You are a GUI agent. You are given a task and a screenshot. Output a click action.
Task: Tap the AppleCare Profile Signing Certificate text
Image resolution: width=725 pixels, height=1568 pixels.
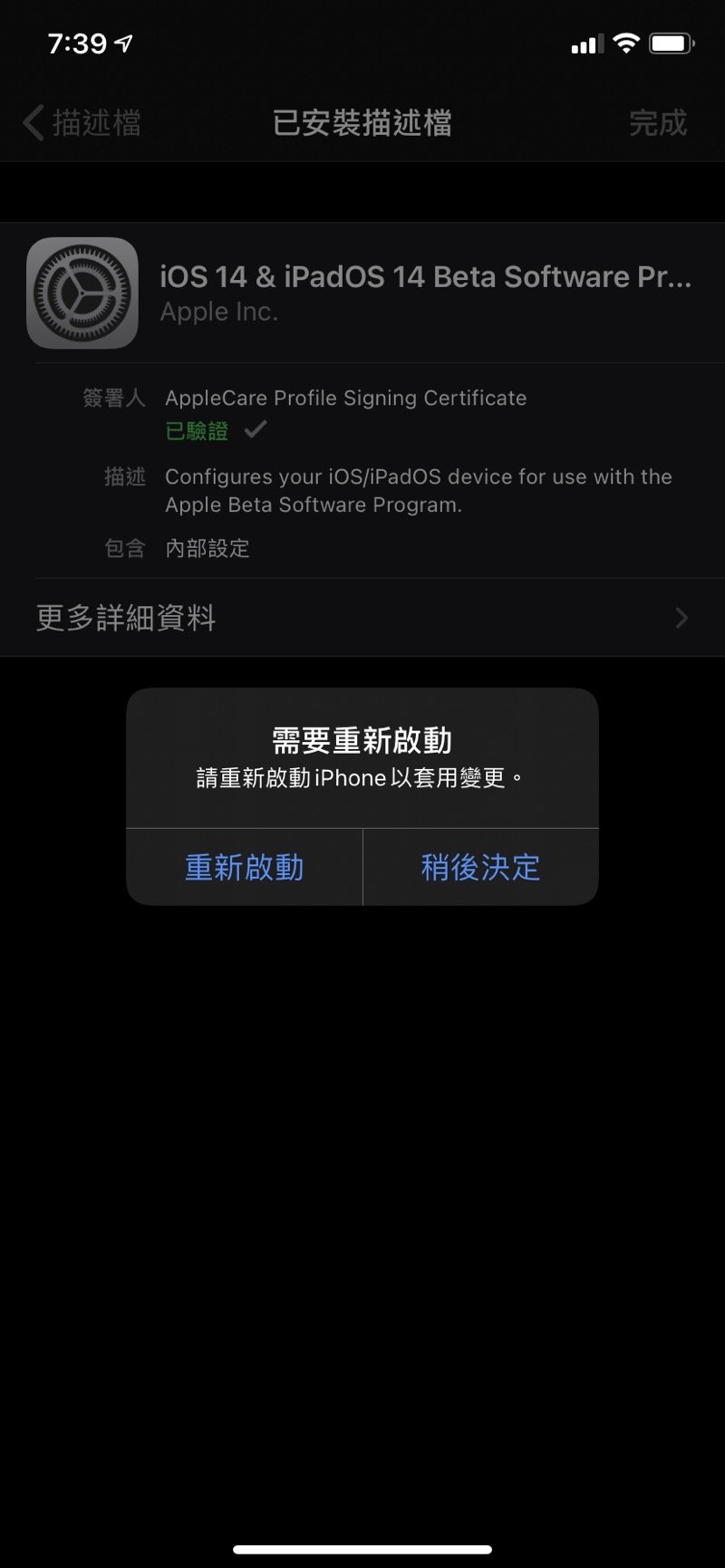(x=344, y=398)
